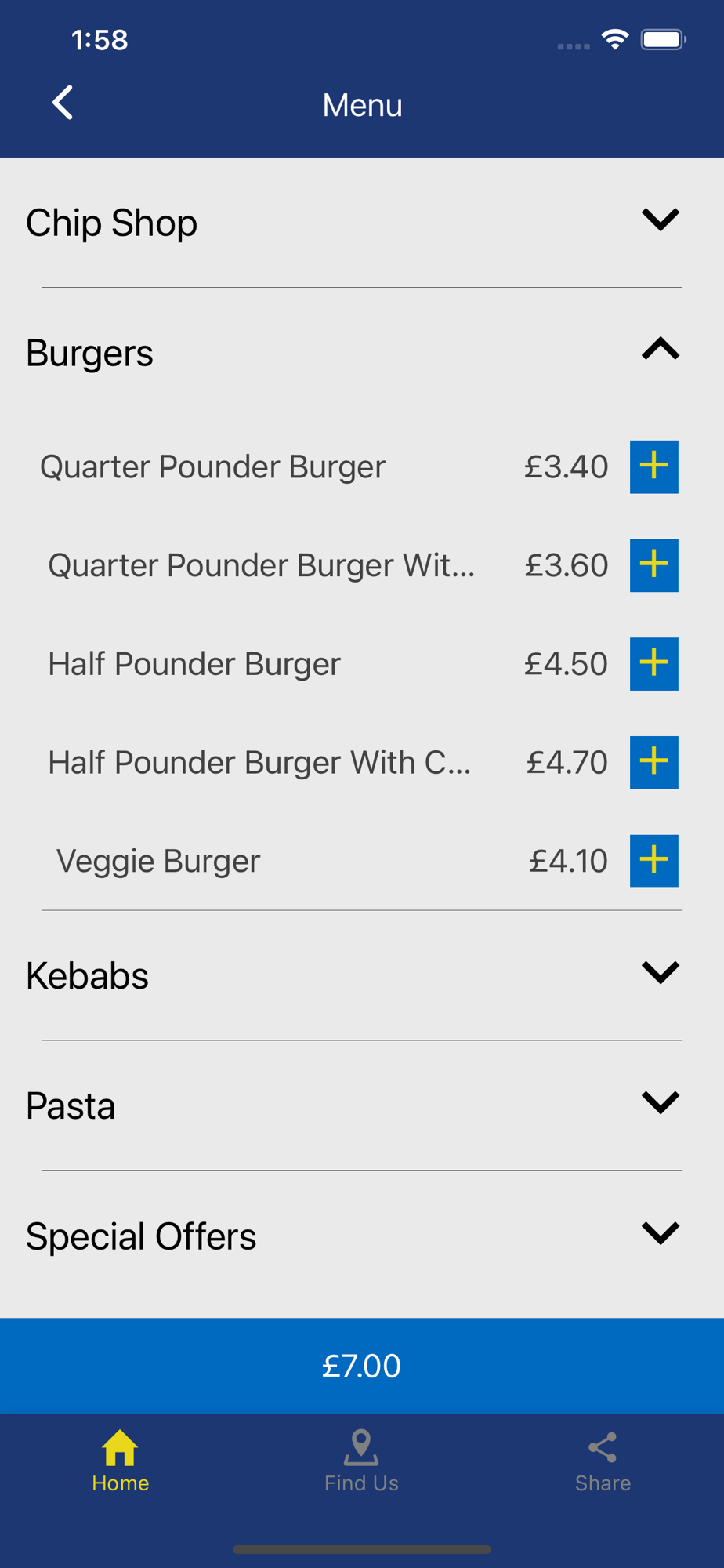
Task: Collapse the Burgers section
Action: pyautogui.click(x=660, y=350)
